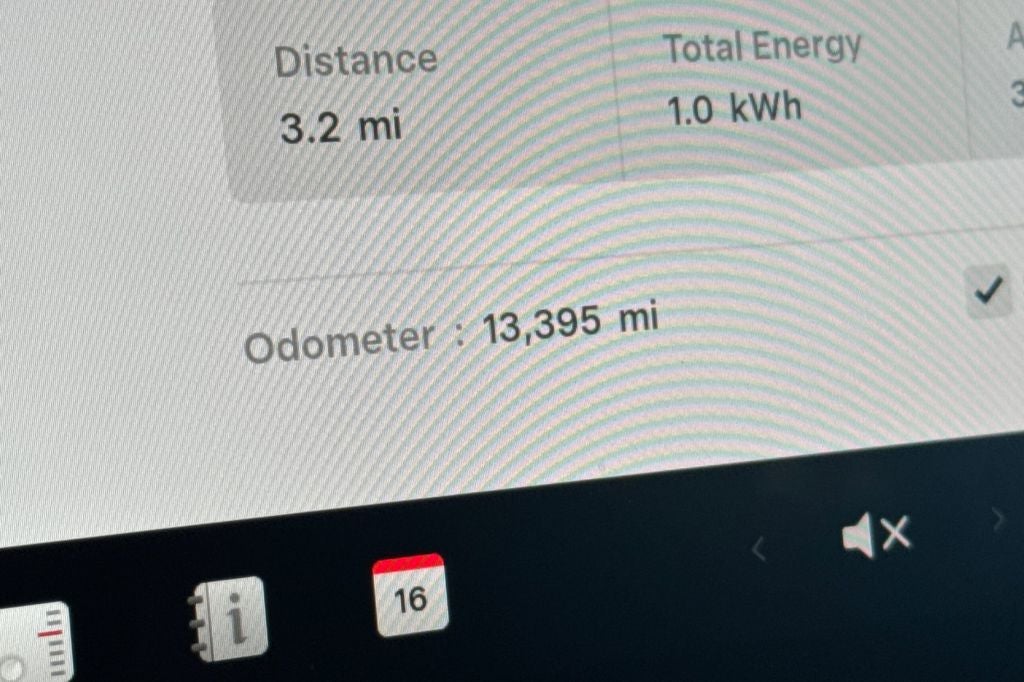Toggle the checkbox beside the odometer row
This screenshot has width=1024, height=682.
(x=990, y=292)
